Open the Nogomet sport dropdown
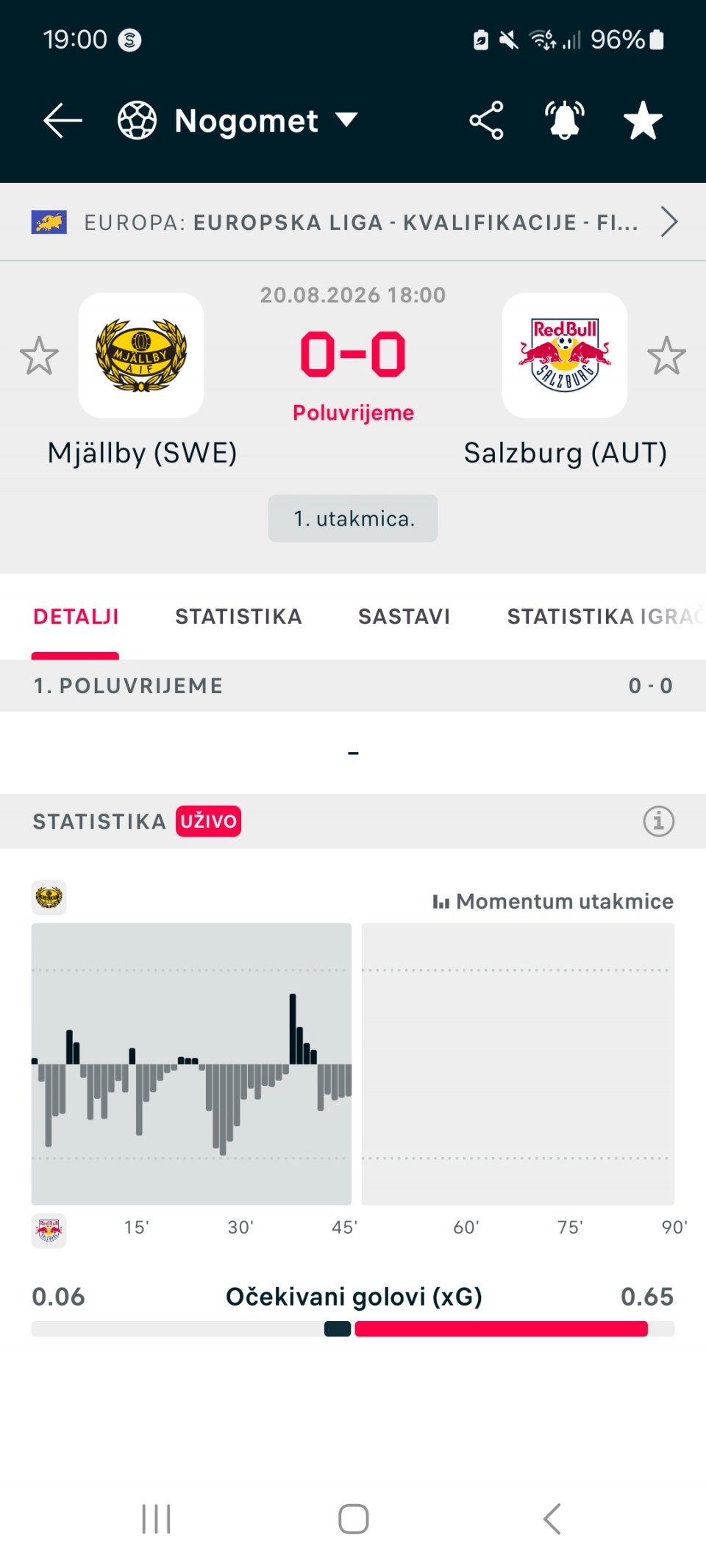706x1568 pixels. pyautogui.click(x=238, y=121)
